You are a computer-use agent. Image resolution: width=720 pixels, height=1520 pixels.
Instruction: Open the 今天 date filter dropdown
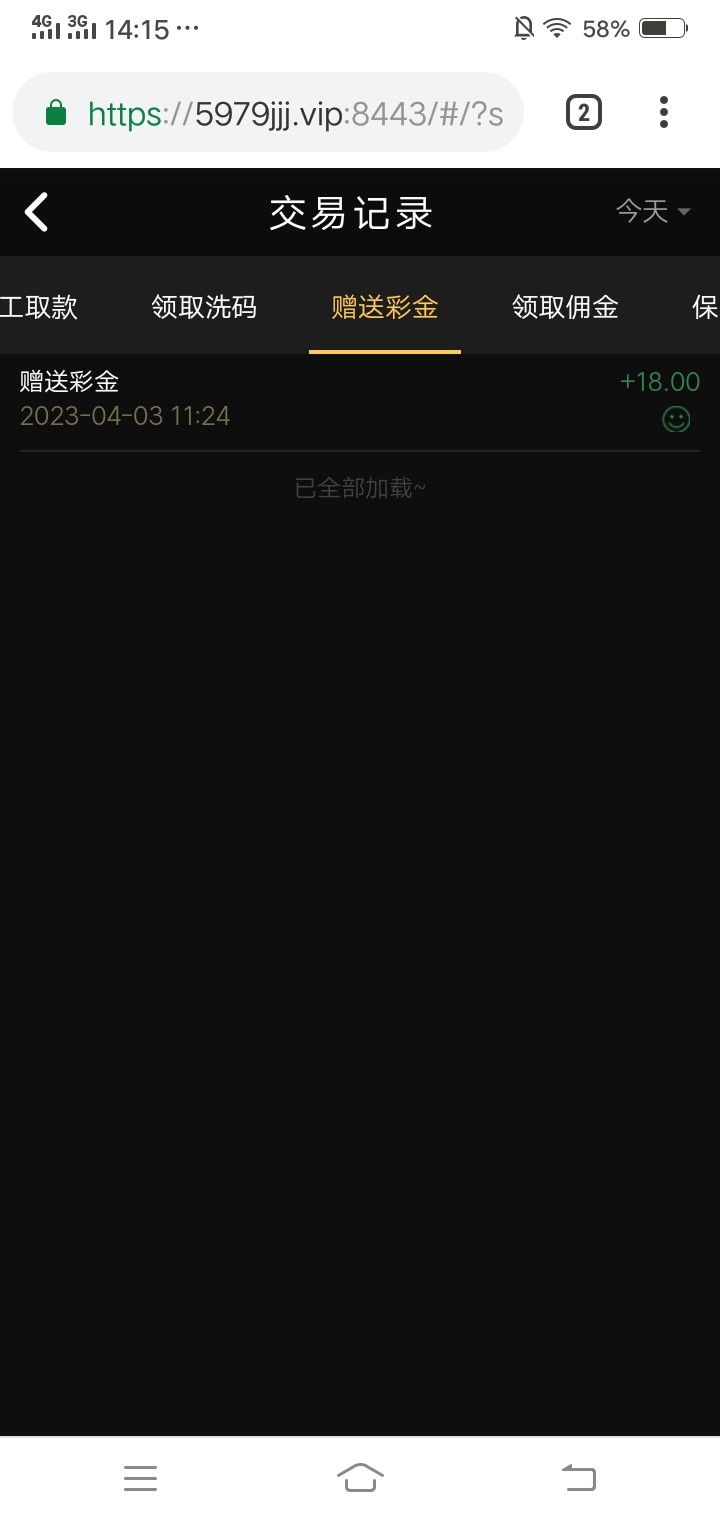coord(653,211)
